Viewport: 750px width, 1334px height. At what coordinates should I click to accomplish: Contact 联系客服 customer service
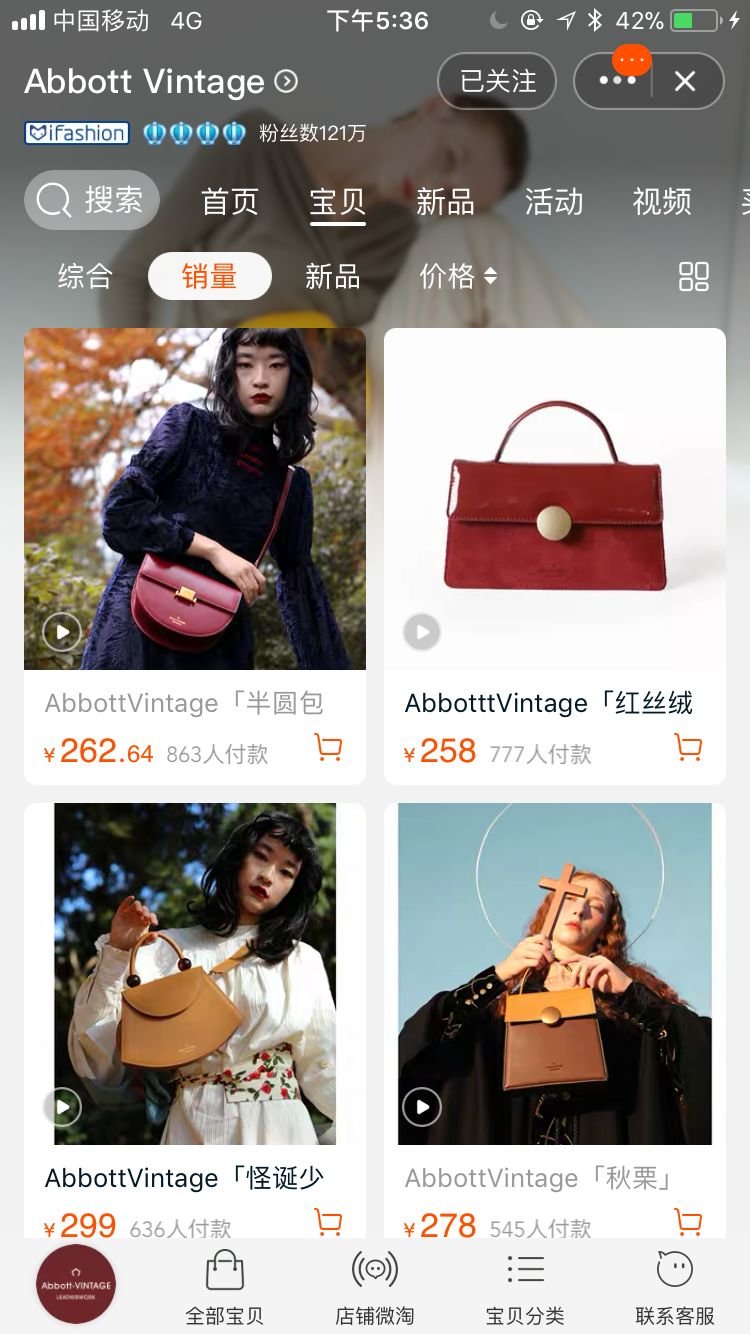675,1288
